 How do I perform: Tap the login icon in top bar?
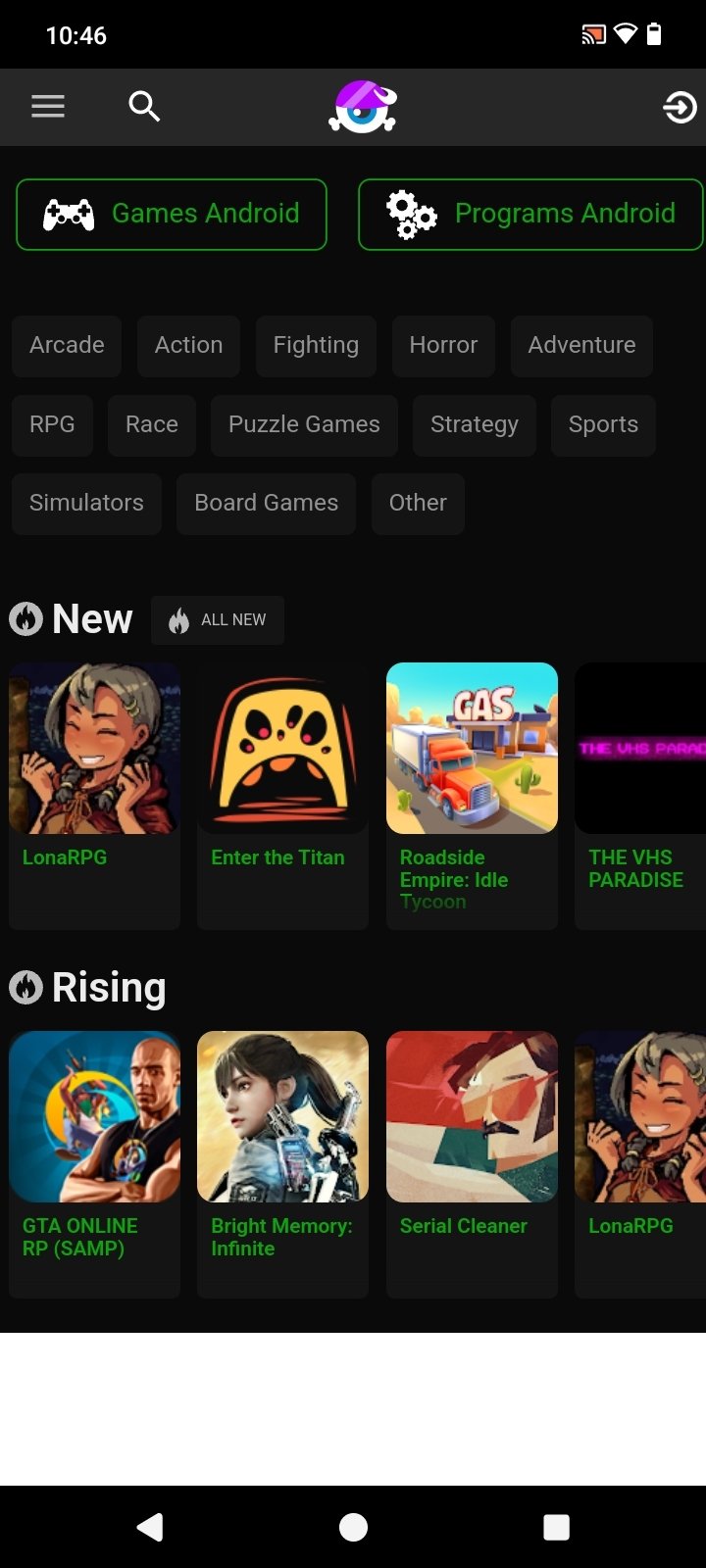679,107
